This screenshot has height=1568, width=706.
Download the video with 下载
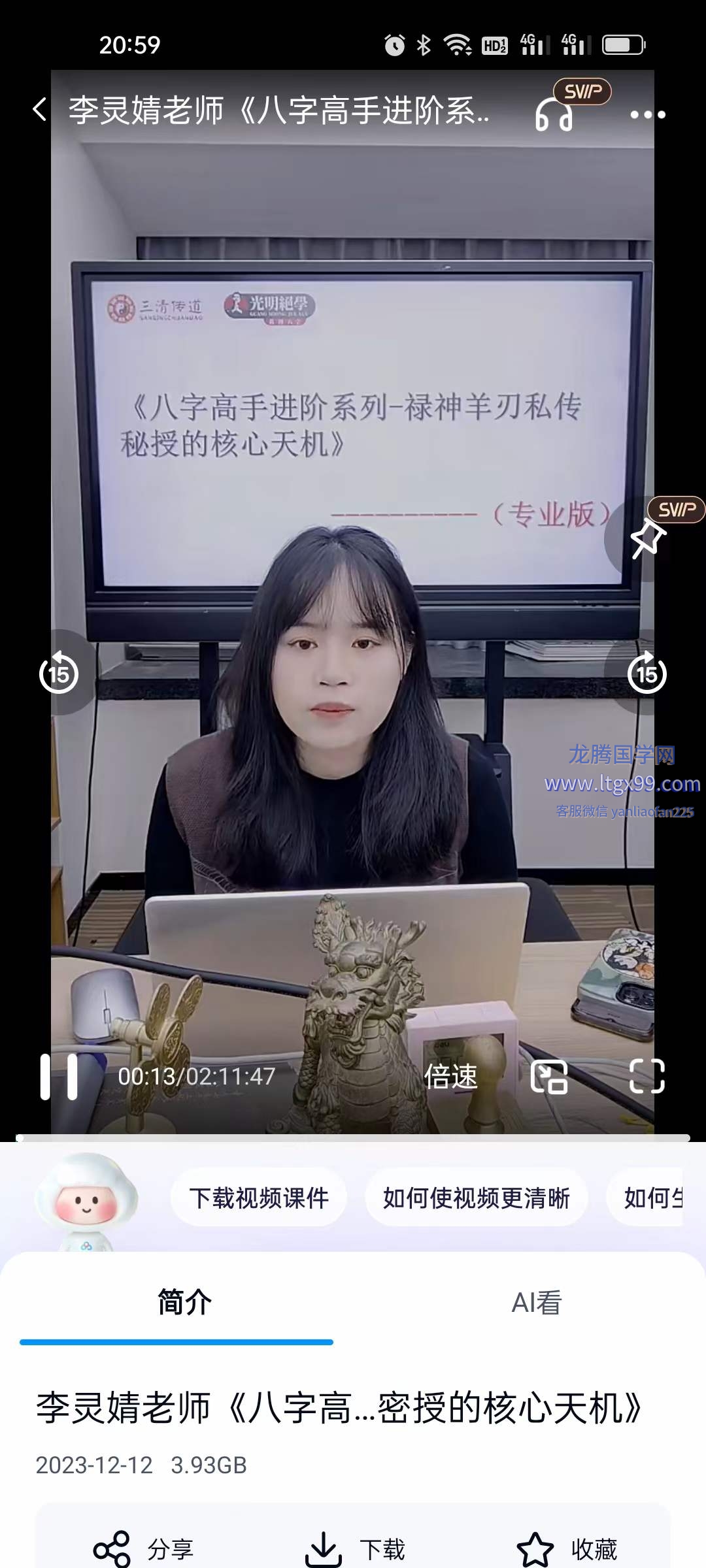(x=355, y=1548)
